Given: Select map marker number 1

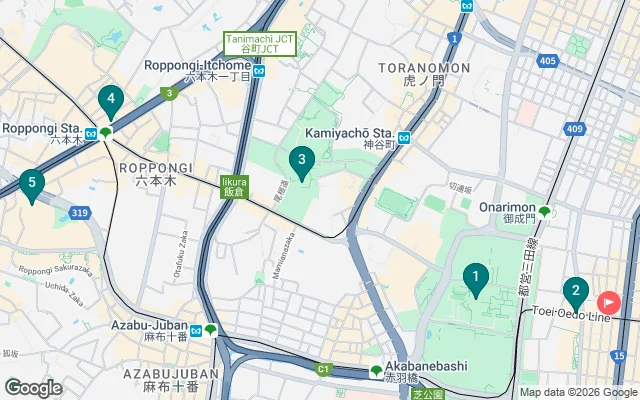Looking at the screenshot, I should point(476,278).
